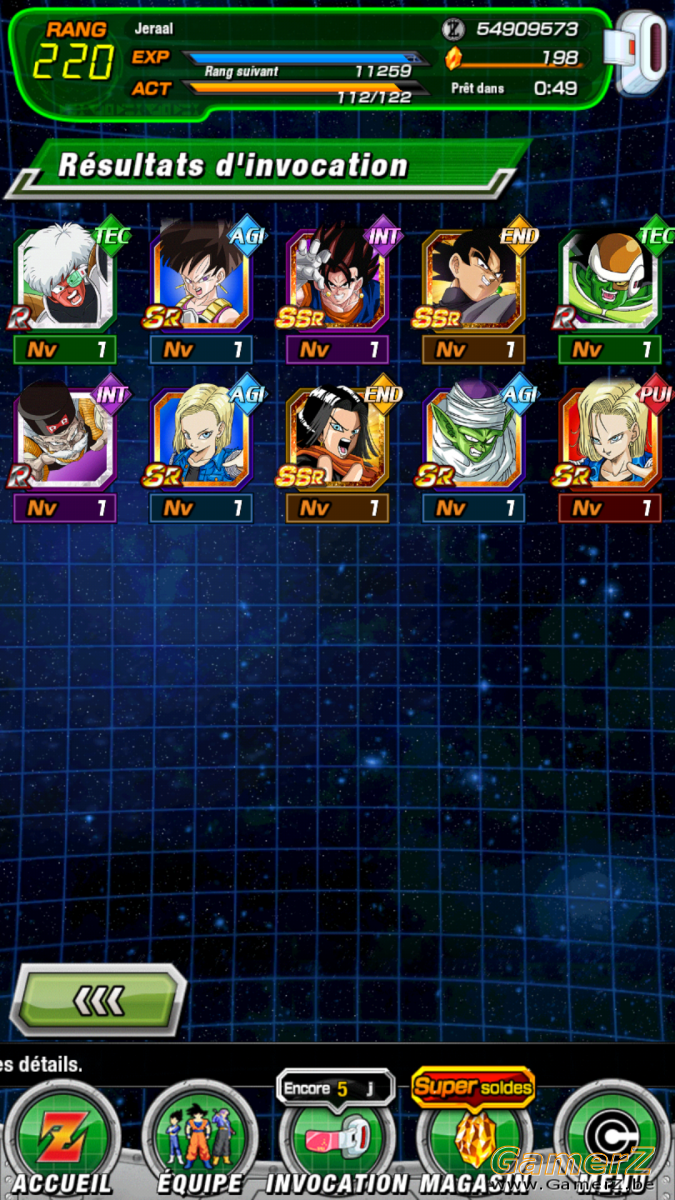Open the Invocation tab
Screen dimensions: 675x1200
(x=337, y=1138)
